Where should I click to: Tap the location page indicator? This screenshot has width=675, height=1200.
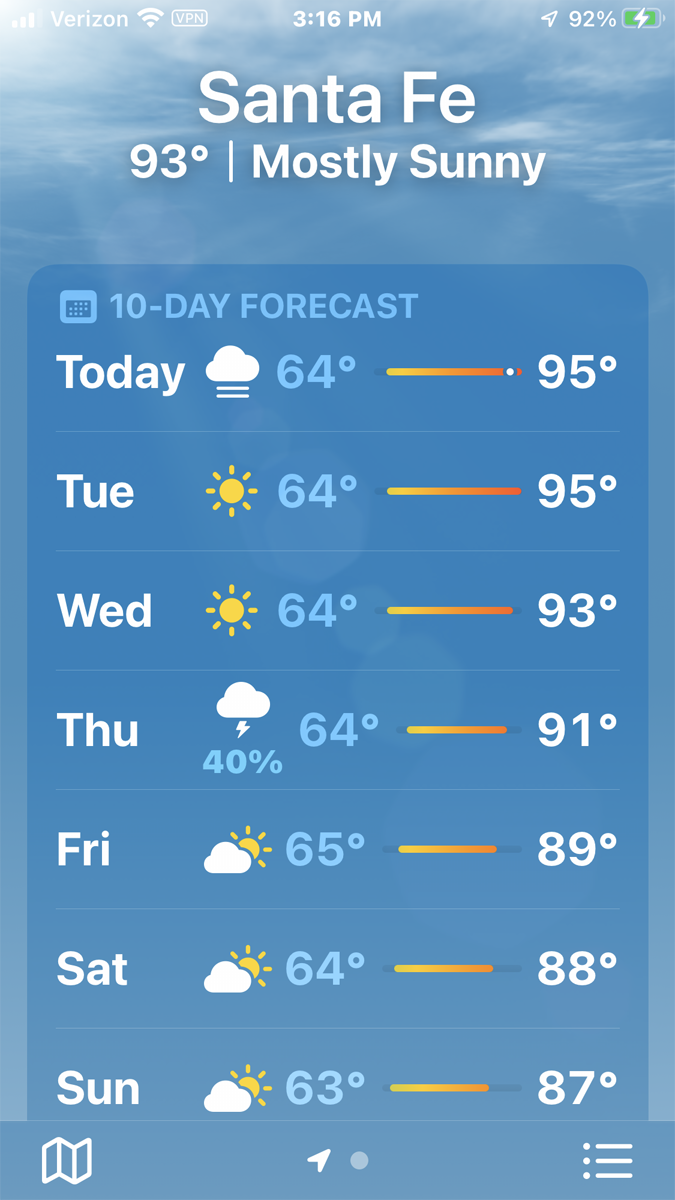pos(338,1161)
